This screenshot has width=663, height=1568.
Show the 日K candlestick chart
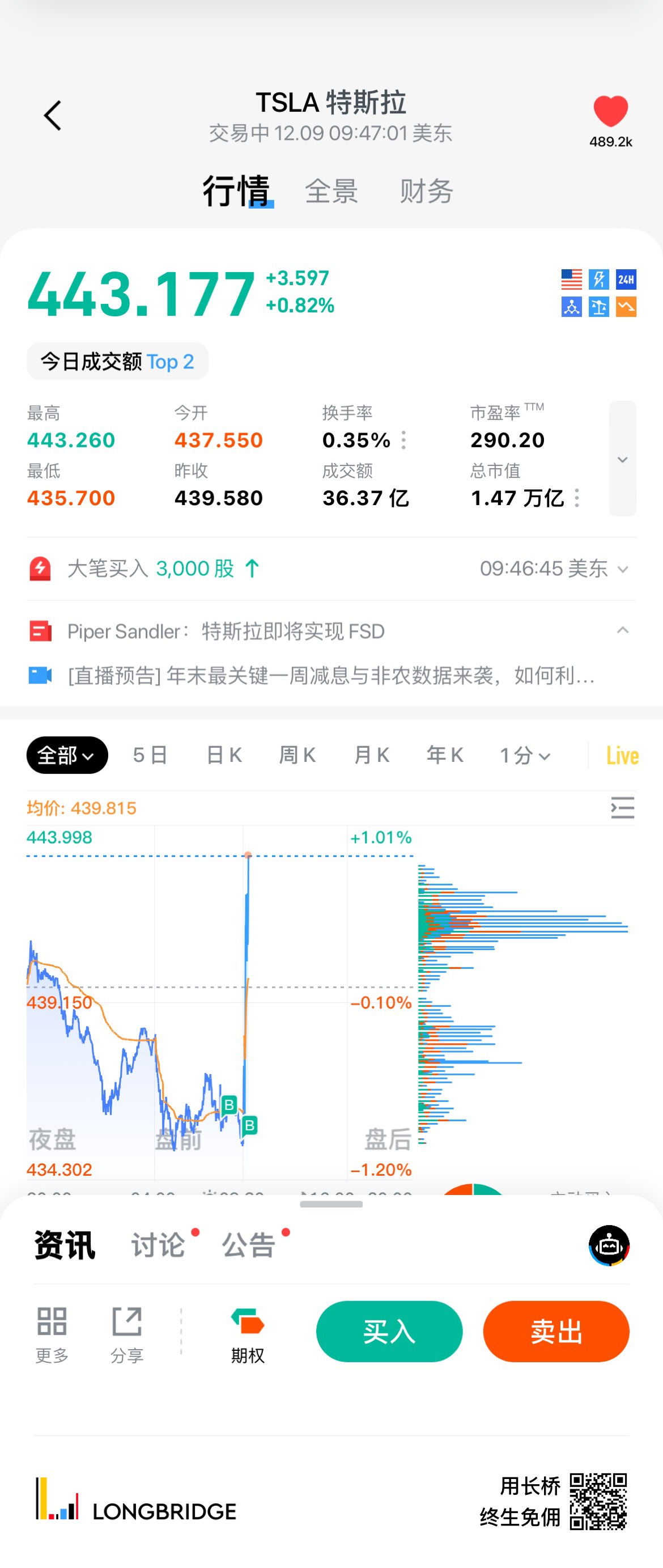[224, 756]
